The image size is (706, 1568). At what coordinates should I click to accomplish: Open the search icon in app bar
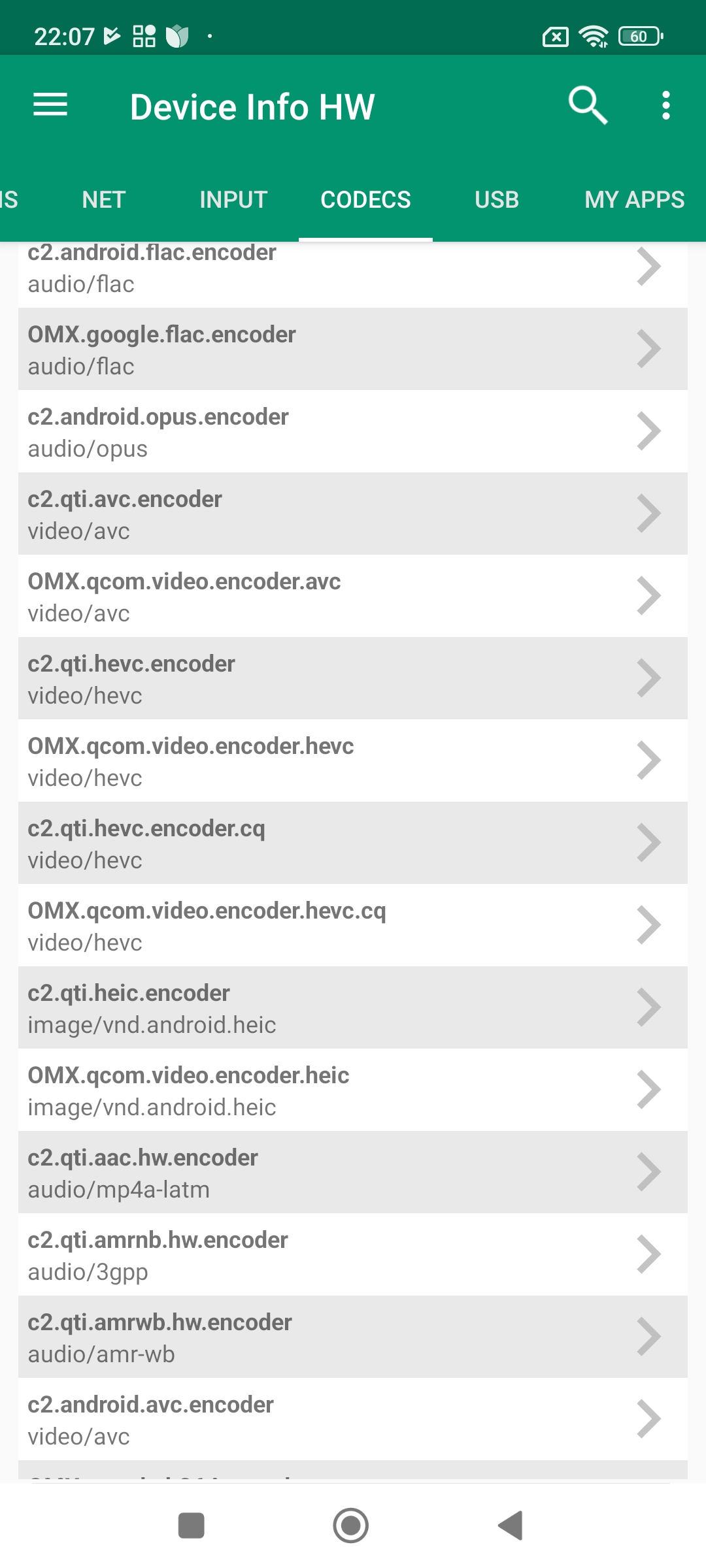(588, 105)
